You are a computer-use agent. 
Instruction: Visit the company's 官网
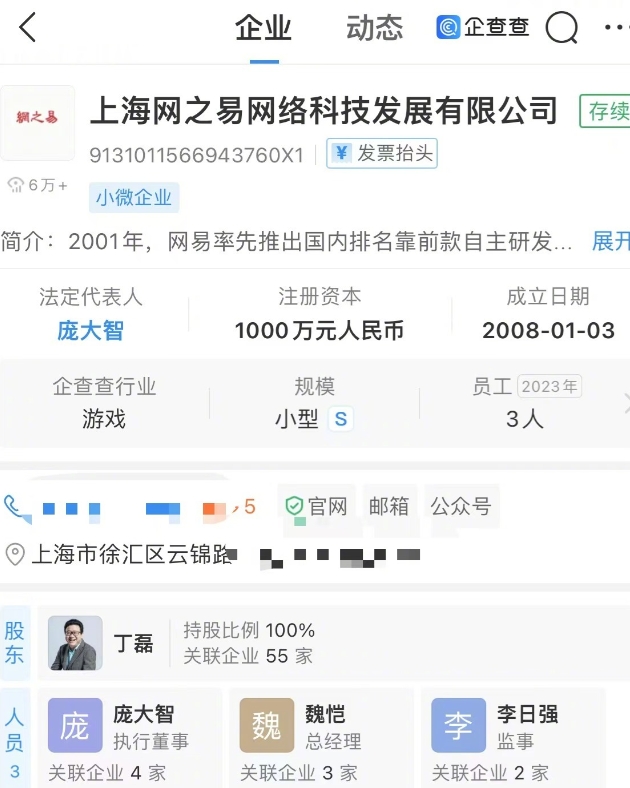(317, 506)
